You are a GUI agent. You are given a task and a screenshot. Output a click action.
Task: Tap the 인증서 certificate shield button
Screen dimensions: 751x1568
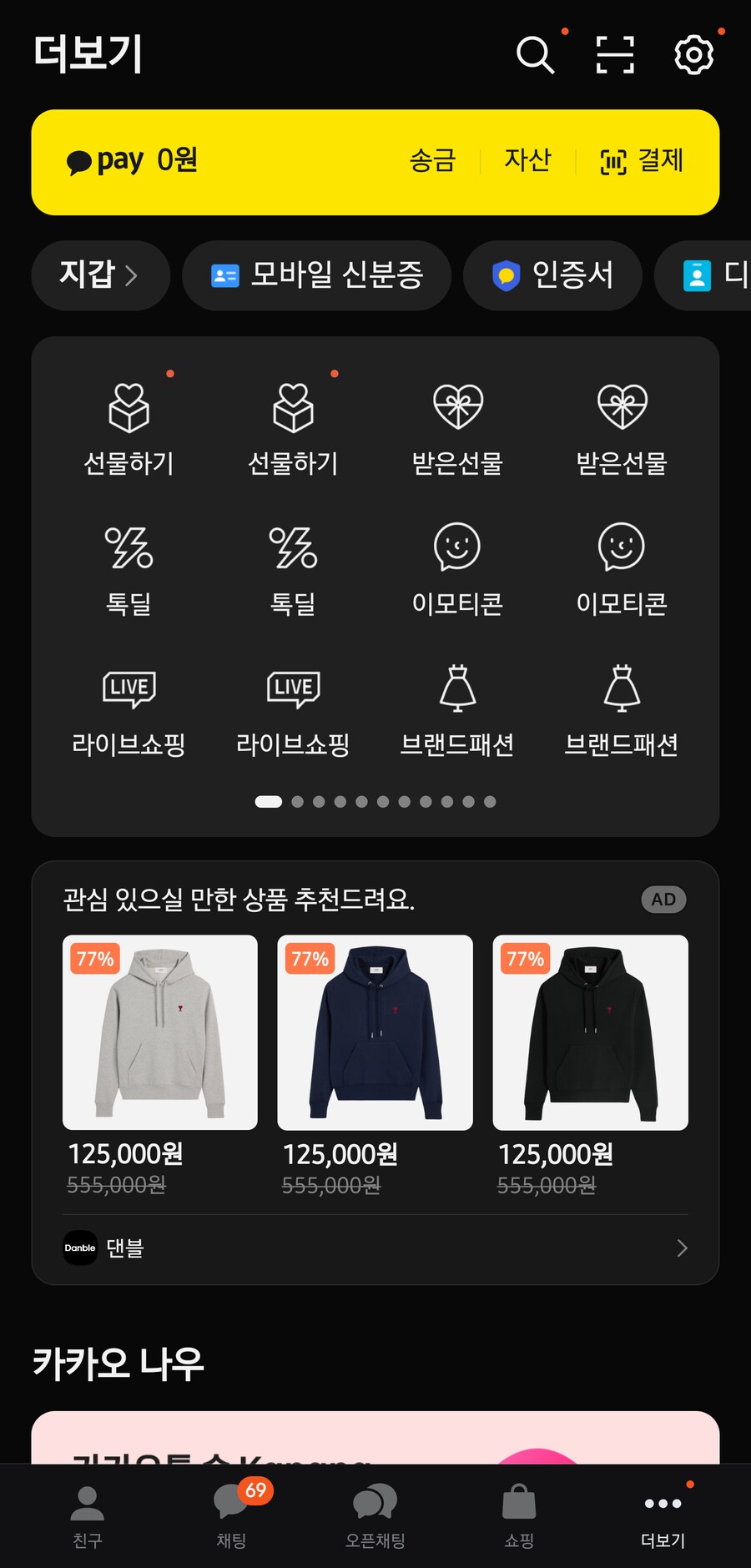click(552, 275)
